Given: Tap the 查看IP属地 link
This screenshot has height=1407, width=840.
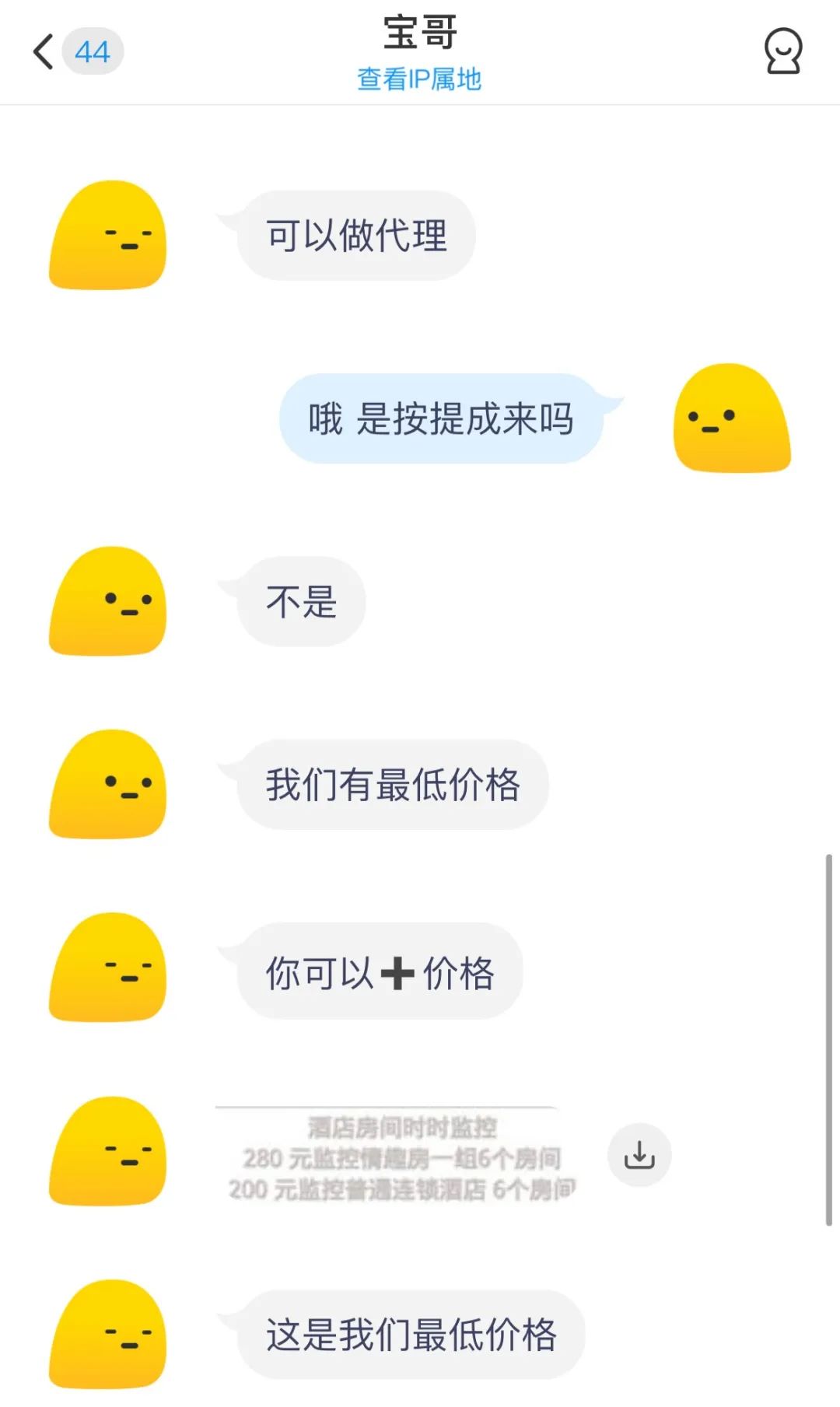Looking at the screenshot, I should 419,79.
